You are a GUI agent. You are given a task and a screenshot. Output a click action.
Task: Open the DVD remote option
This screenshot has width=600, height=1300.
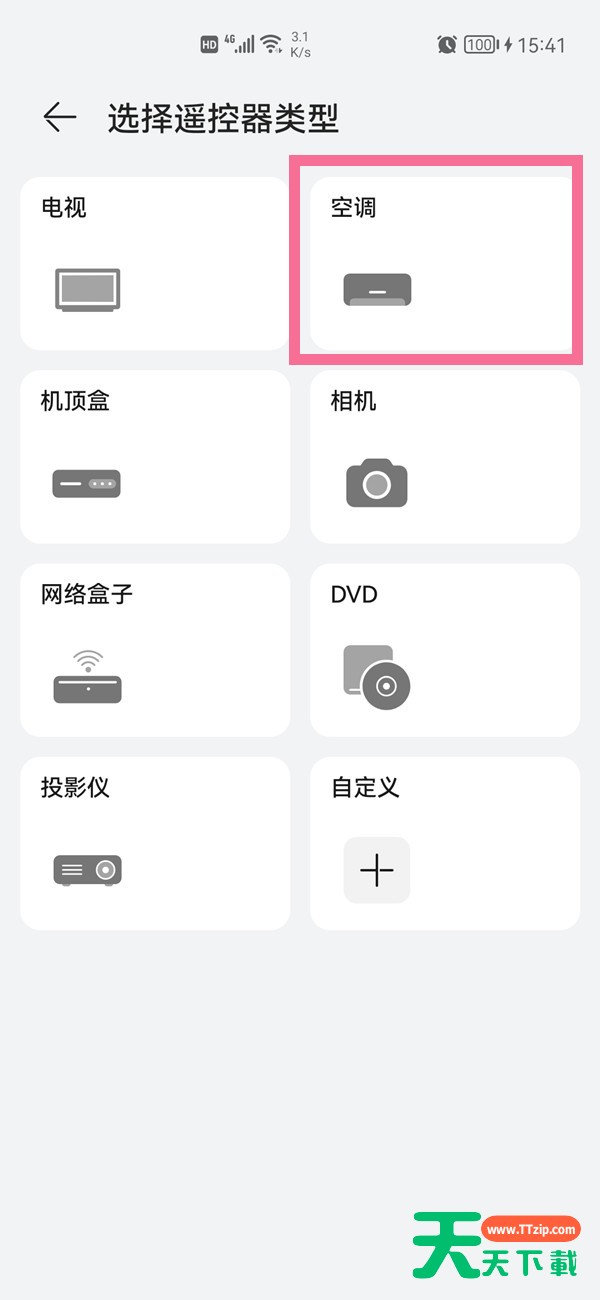(x=445, y=650)
